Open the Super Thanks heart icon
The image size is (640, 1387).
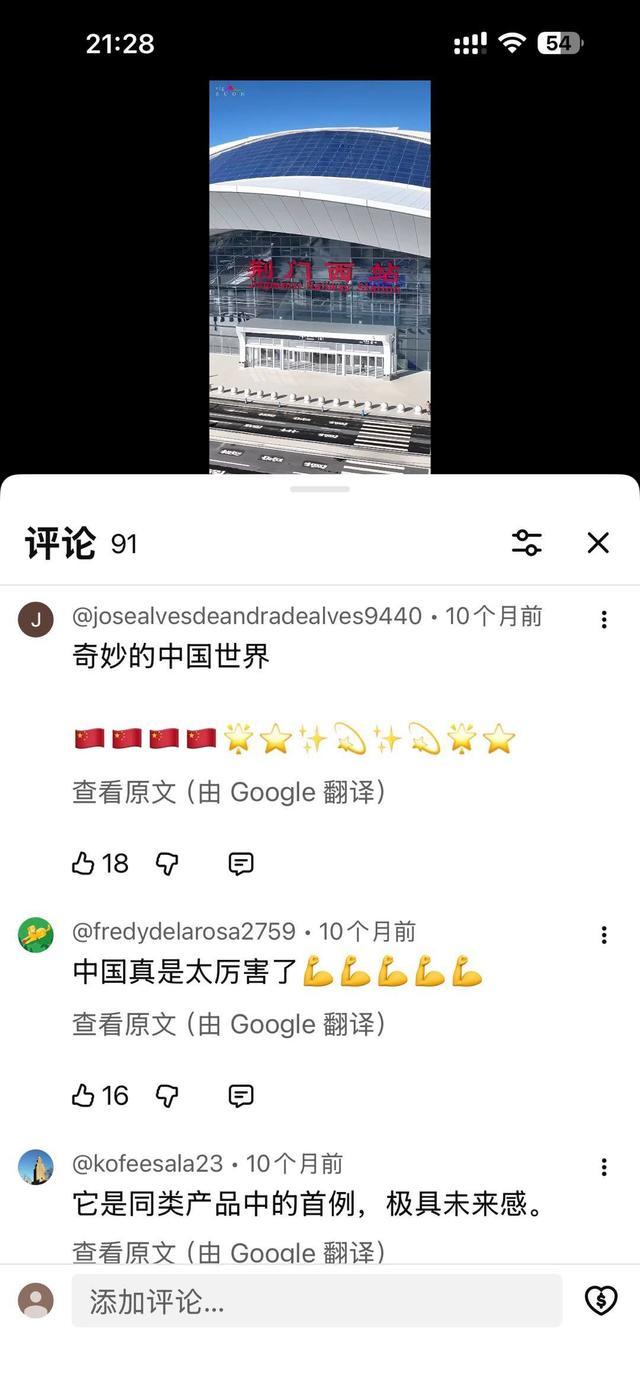[601, 1300]
